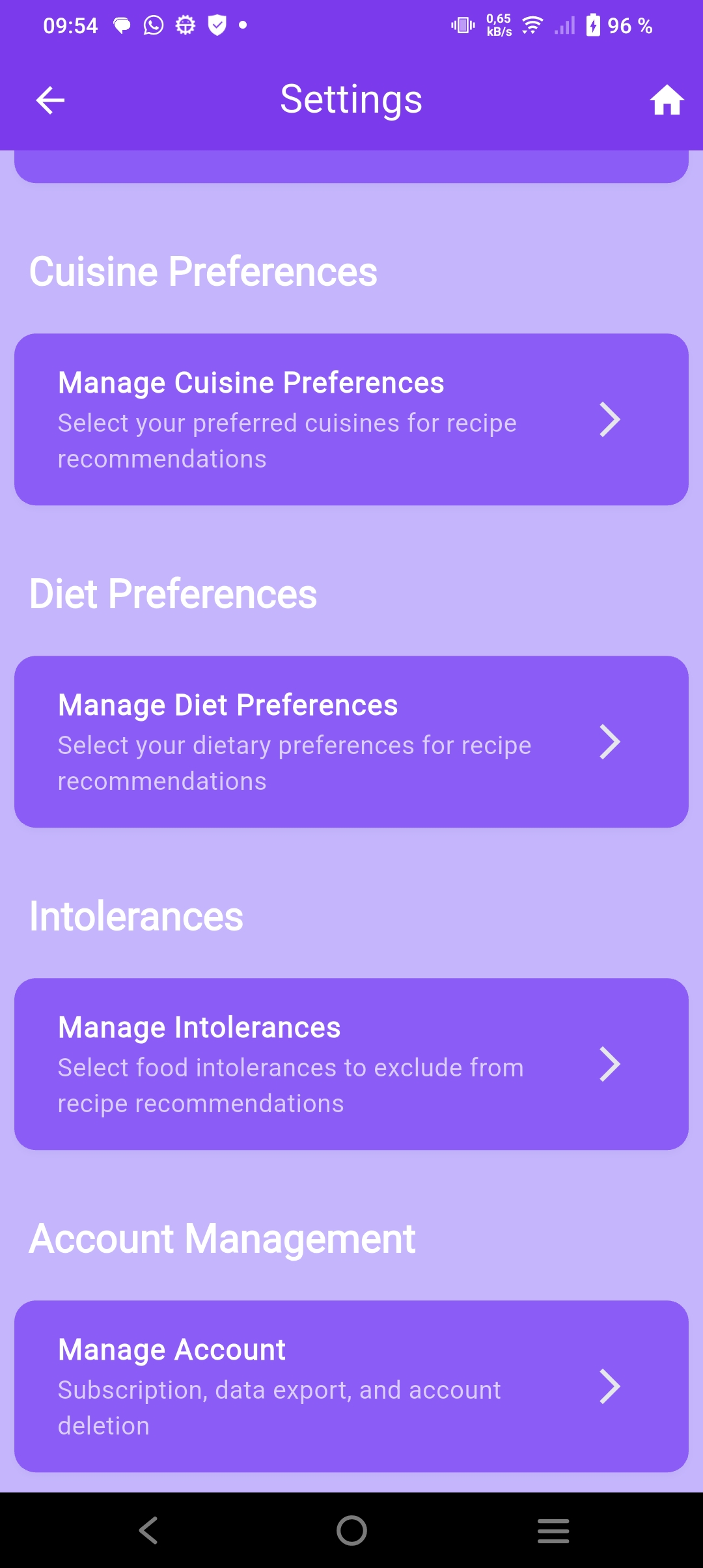Tap the clock showing 09:54

[70, 25]
